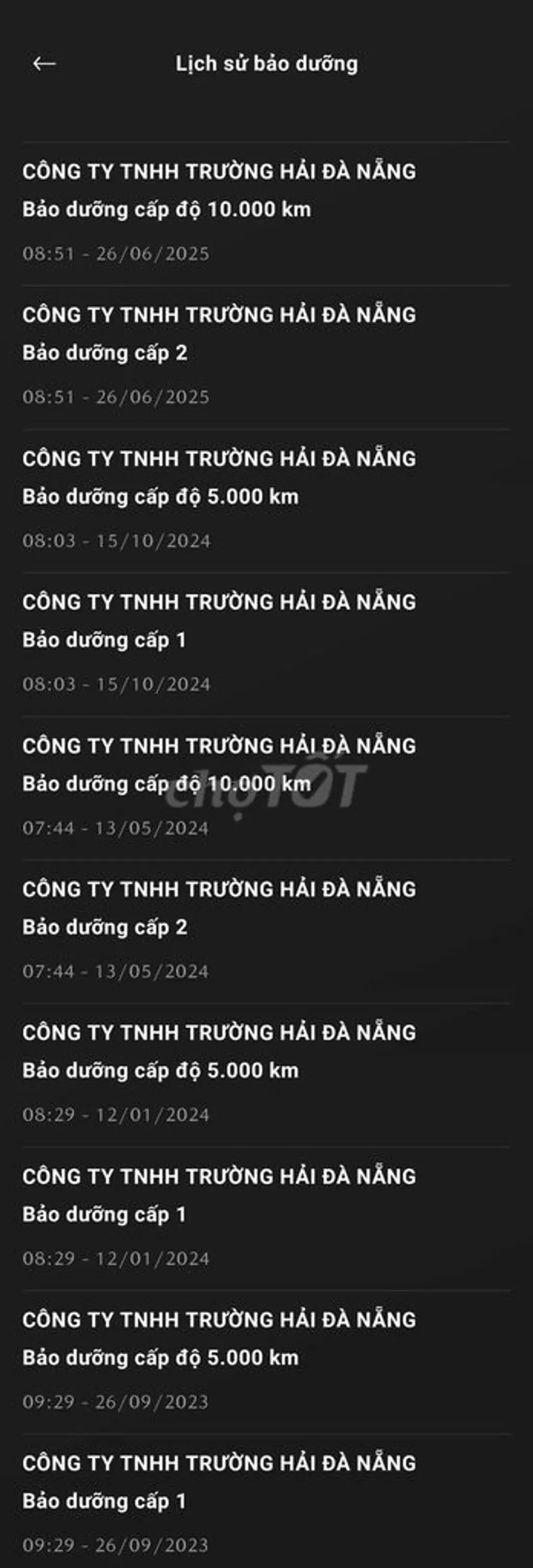The image size is (533, 1568).
Task: Tap the back arrow to exit maintenance history
Action: pyautogui.click(x=42, y=62)
